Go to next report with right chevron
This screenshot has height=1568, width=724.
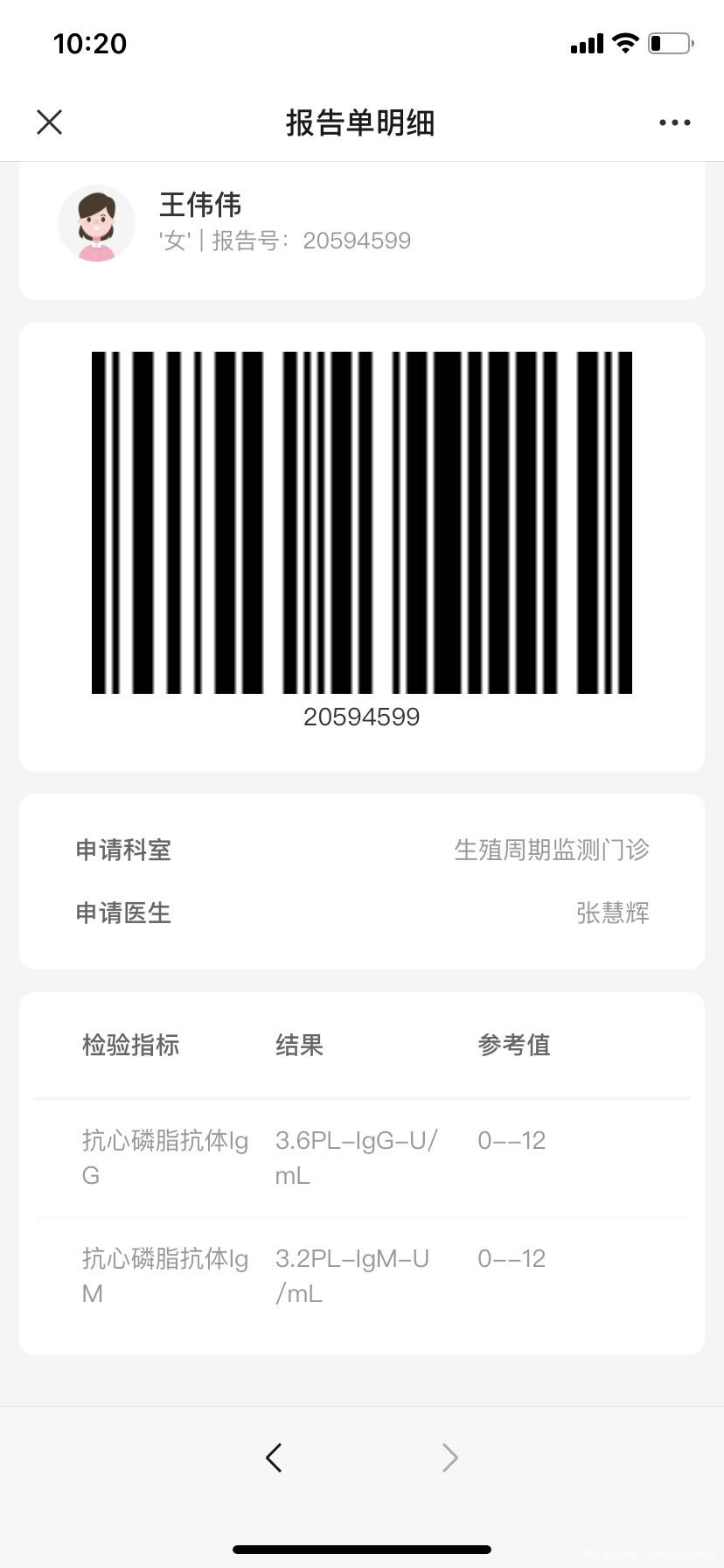point(449,1457)
